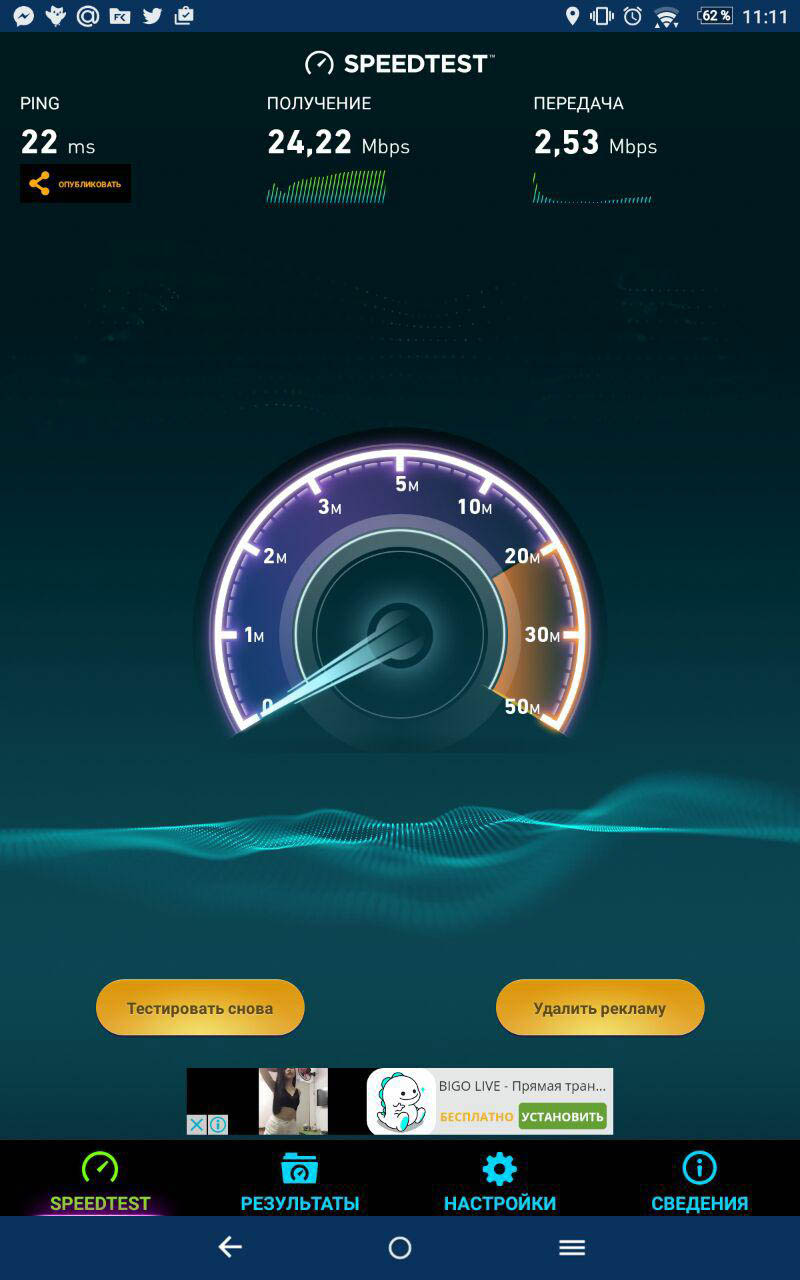
Task: Switch to the Speedtest tab
Action: 100,1182
